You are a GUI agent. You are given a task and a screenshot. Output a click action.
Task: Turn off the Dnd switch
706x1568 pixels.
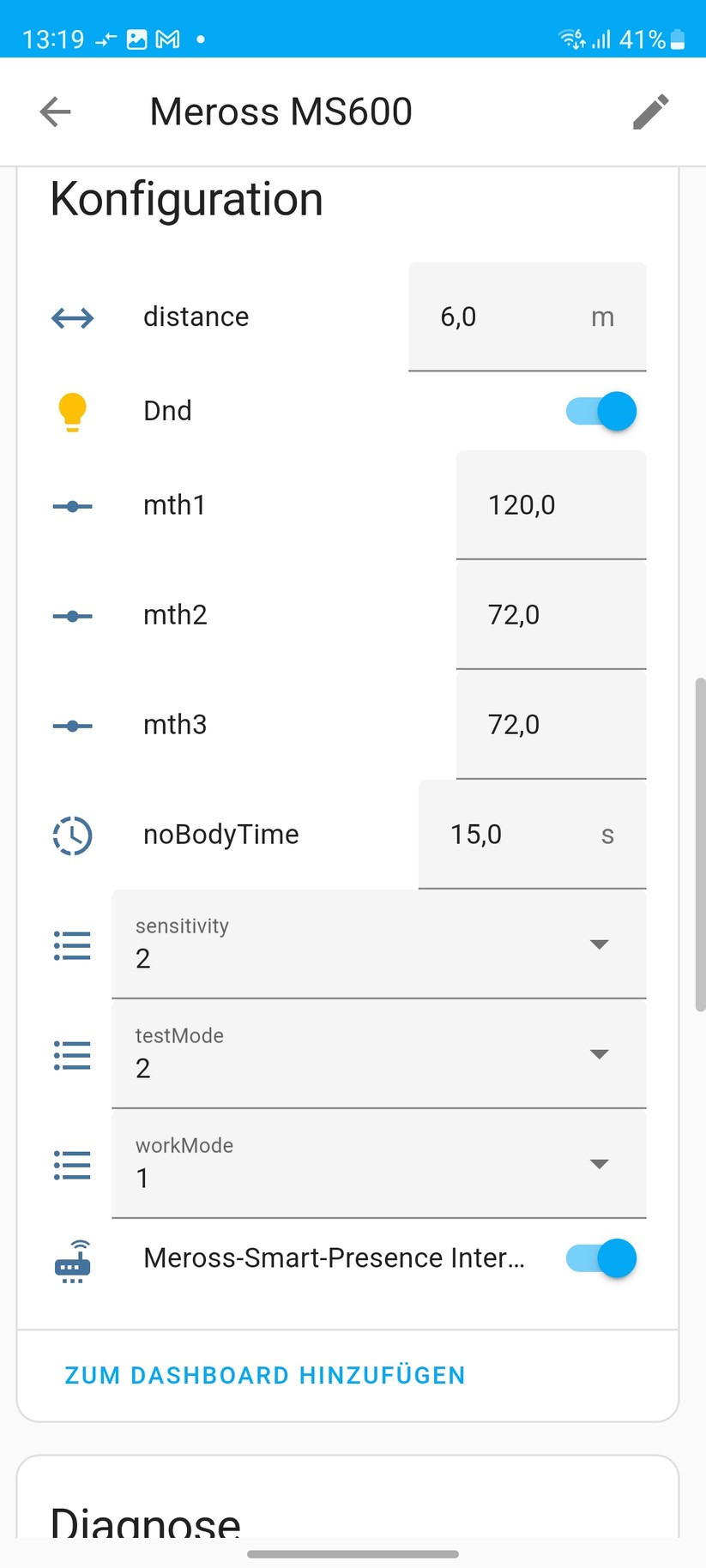point(602,411)
